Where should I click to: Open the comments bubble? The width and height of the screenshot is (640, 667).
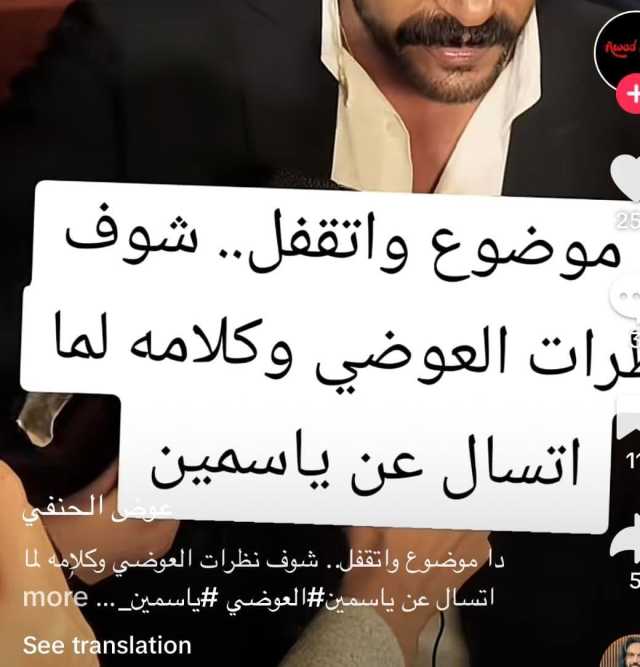[x=629, y=299]
